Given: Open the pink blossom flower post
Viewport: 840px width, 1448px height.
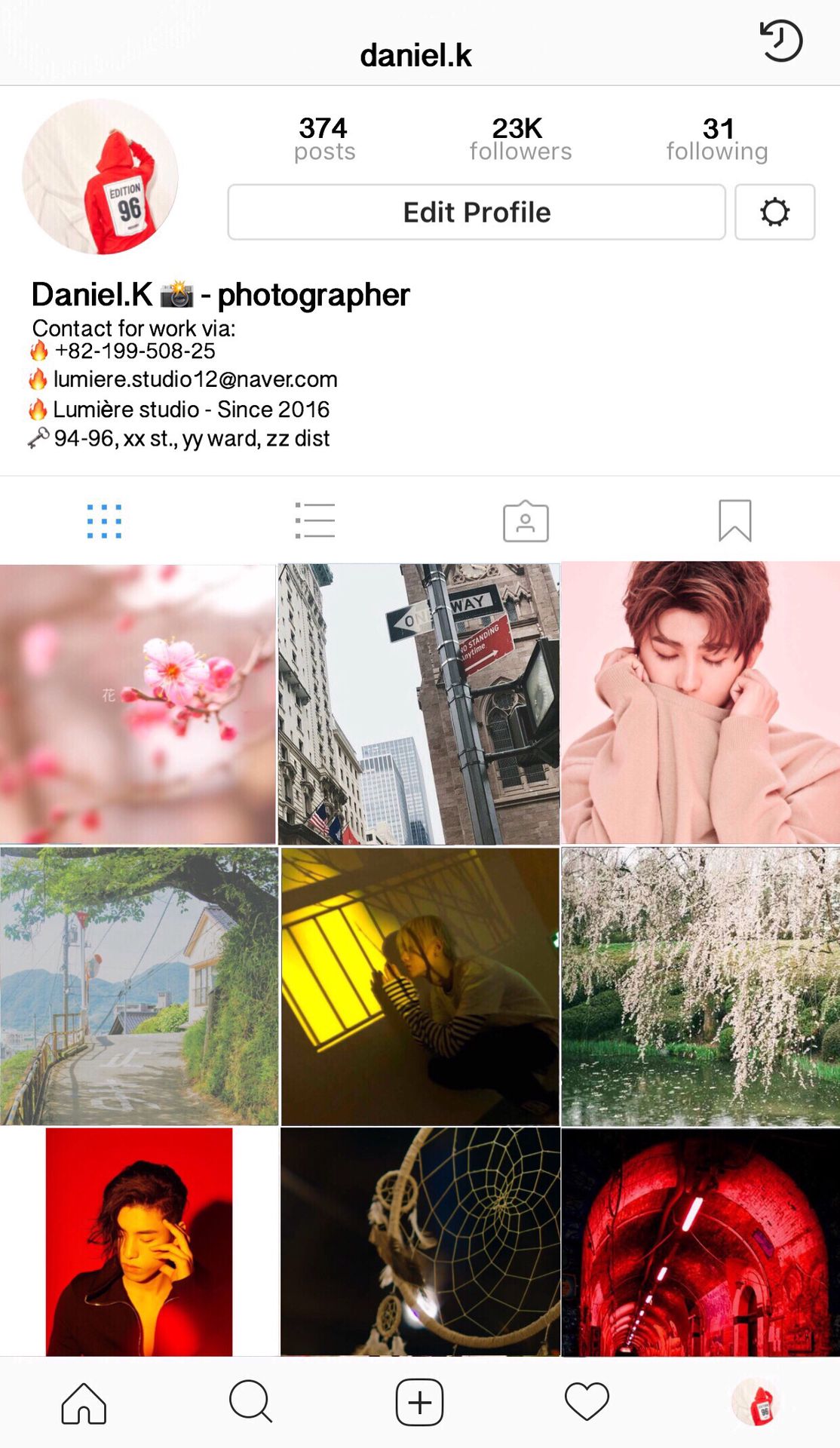Looking at the screenshot, I should click(138, 704).
